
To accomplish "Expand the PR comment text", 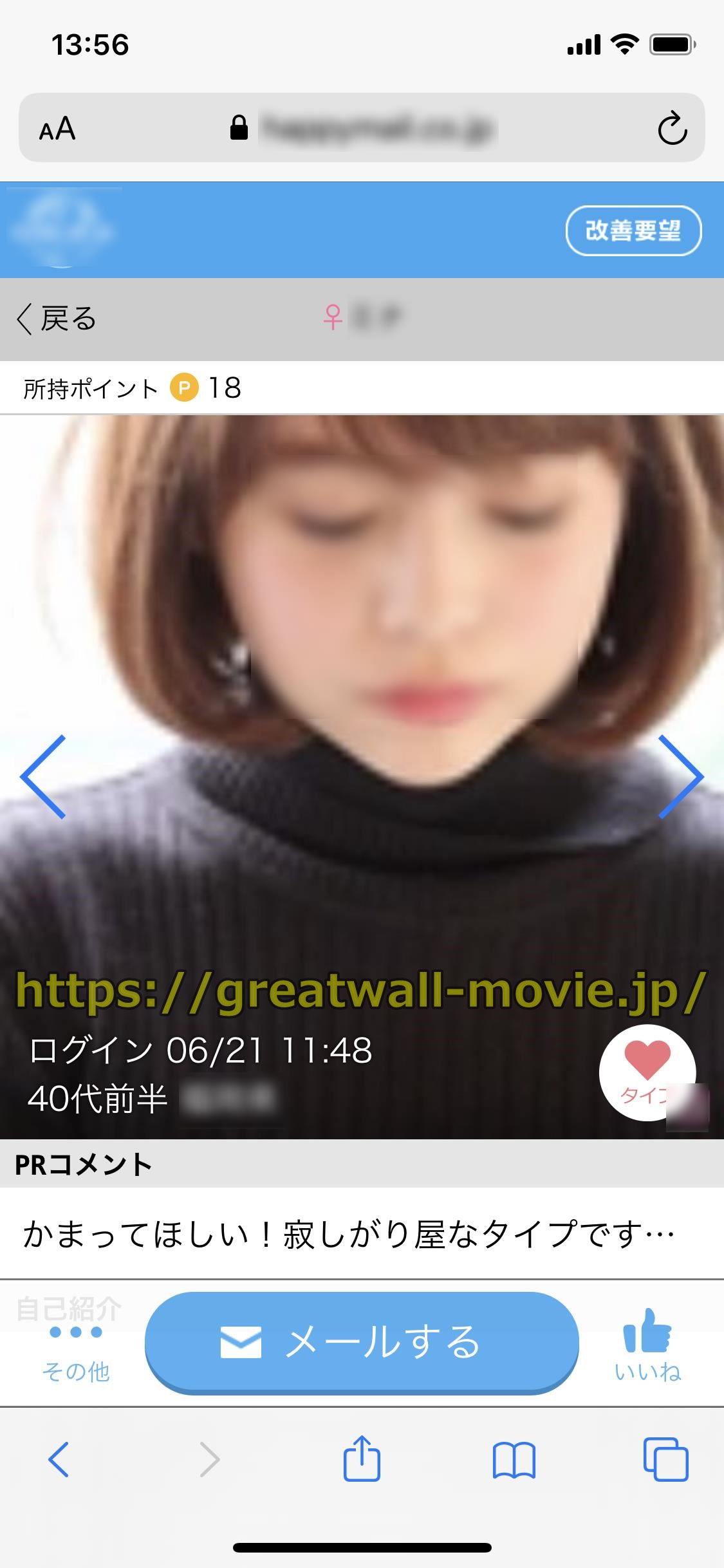I will click(x=348, y=1234).
